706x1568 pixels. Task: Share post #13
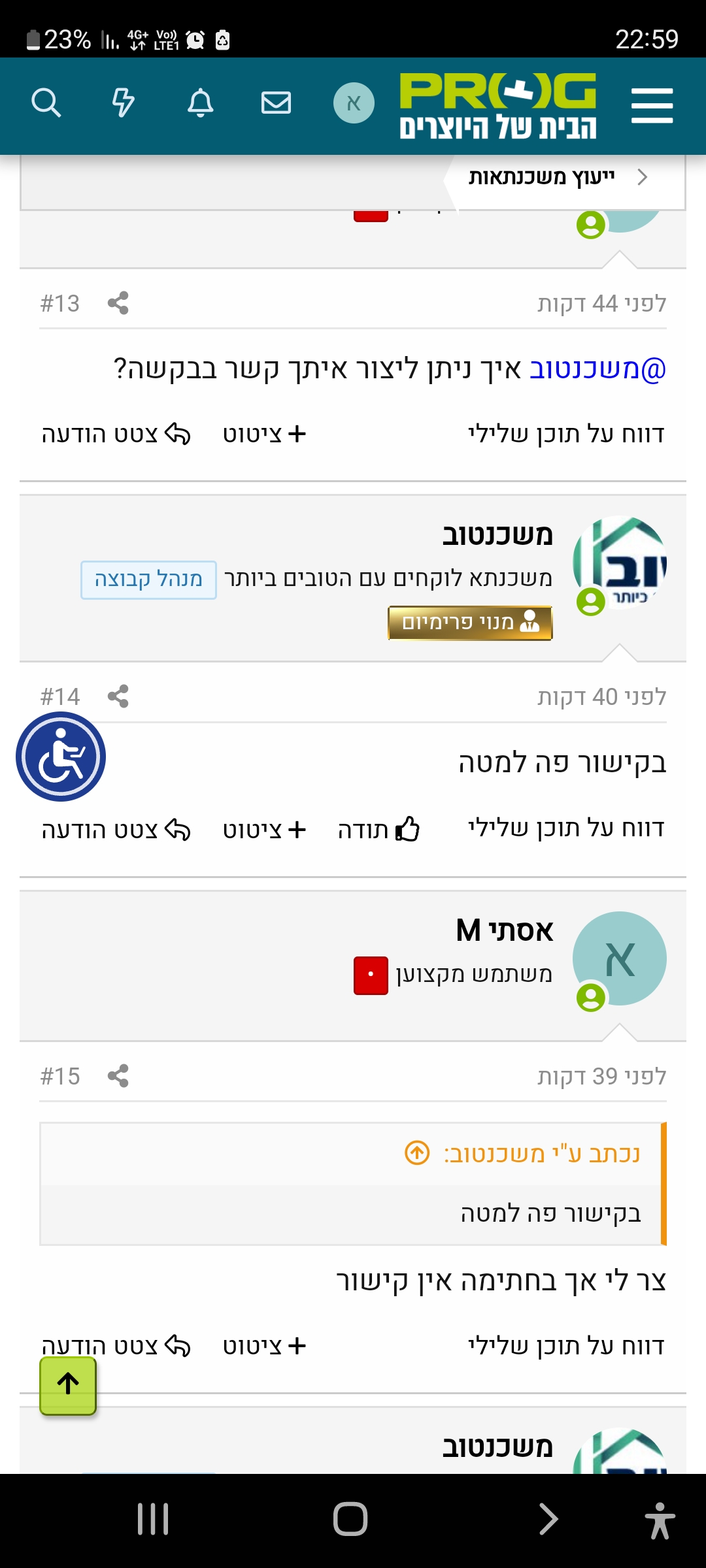118,303
